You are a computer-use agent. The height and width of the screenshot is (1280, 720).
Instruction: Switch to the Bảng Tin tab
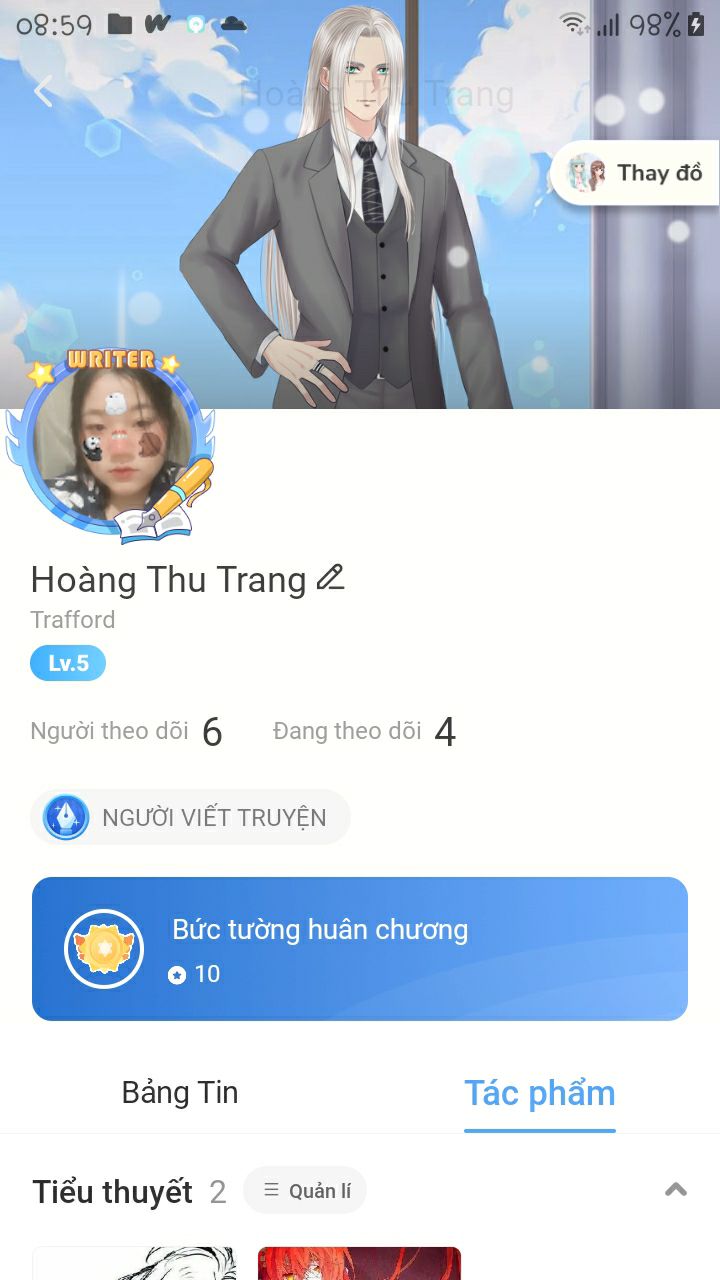point(180,1092)
